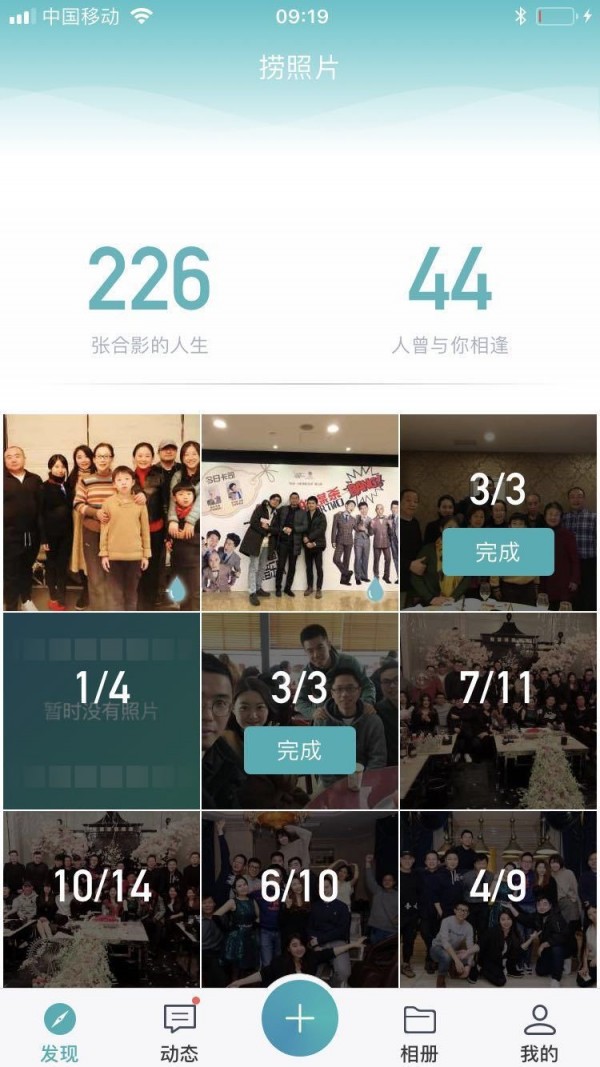This screenshot has width=600, height=1067.
Task: Tap 完成 on the selfie group photo tile
Action: click(300, 749)
